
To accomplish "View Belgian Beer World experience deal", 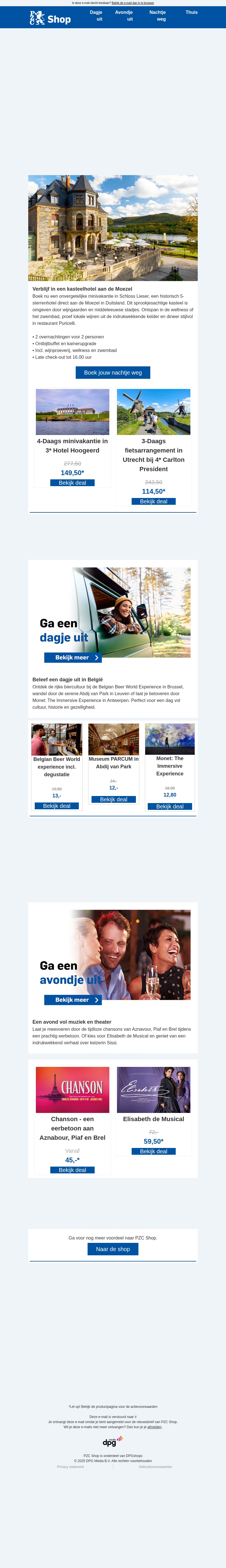I will [x=57, y=806].
